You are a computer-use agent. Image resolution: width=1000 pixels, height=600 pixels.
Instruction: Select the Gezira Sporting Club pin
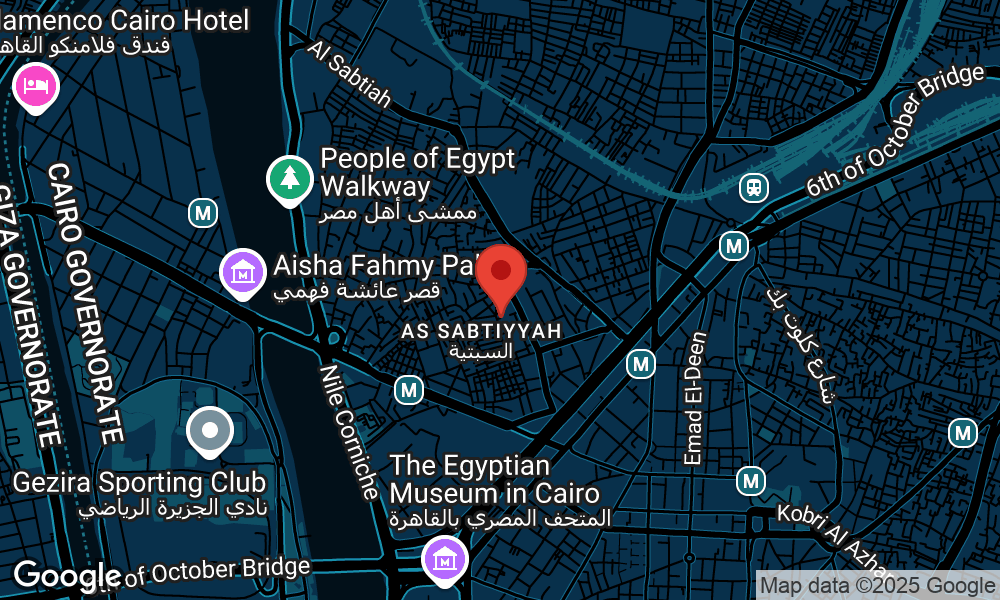(210, 431)
